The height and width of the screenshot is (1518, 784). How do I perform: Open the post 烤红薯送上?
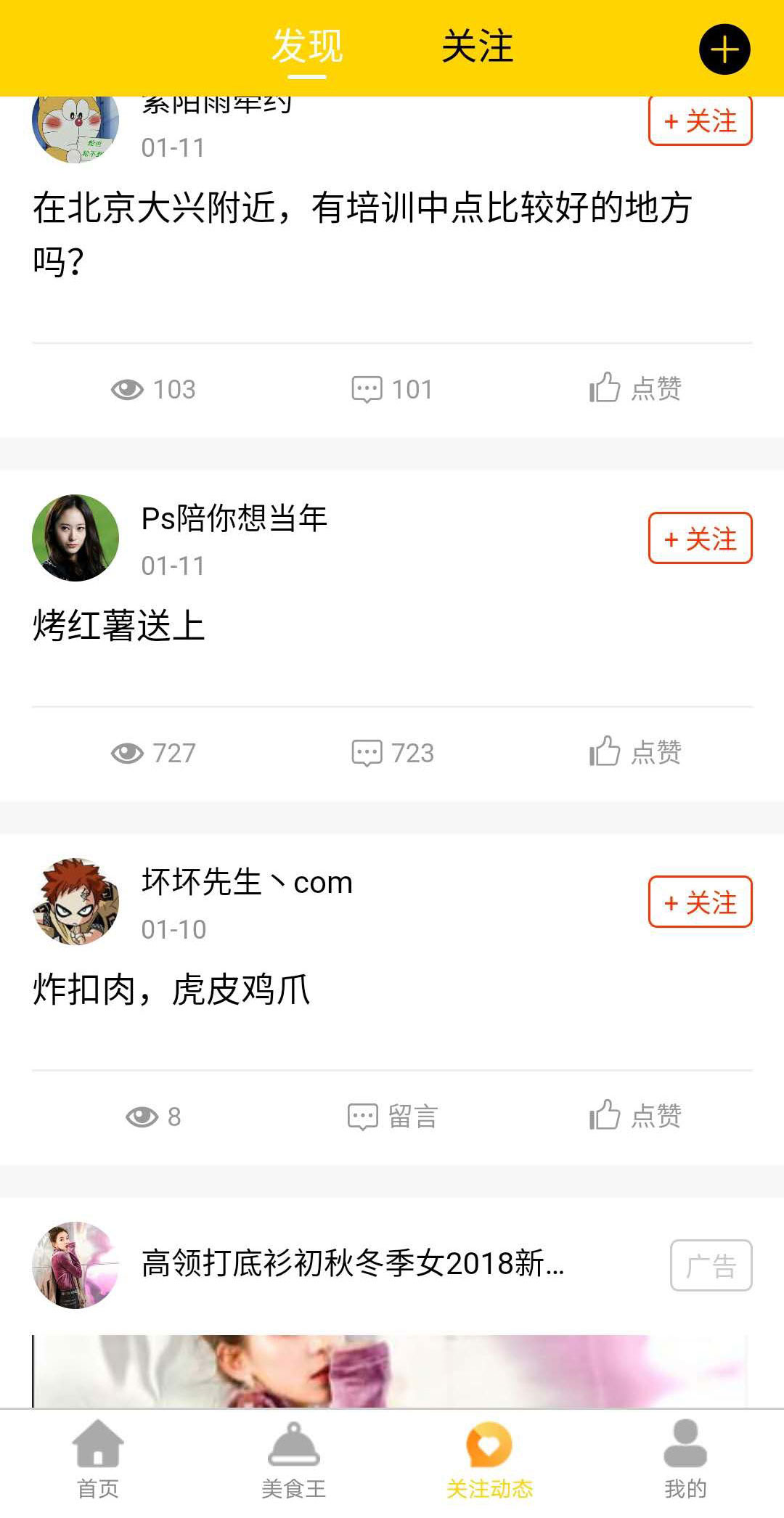[119, 626]
